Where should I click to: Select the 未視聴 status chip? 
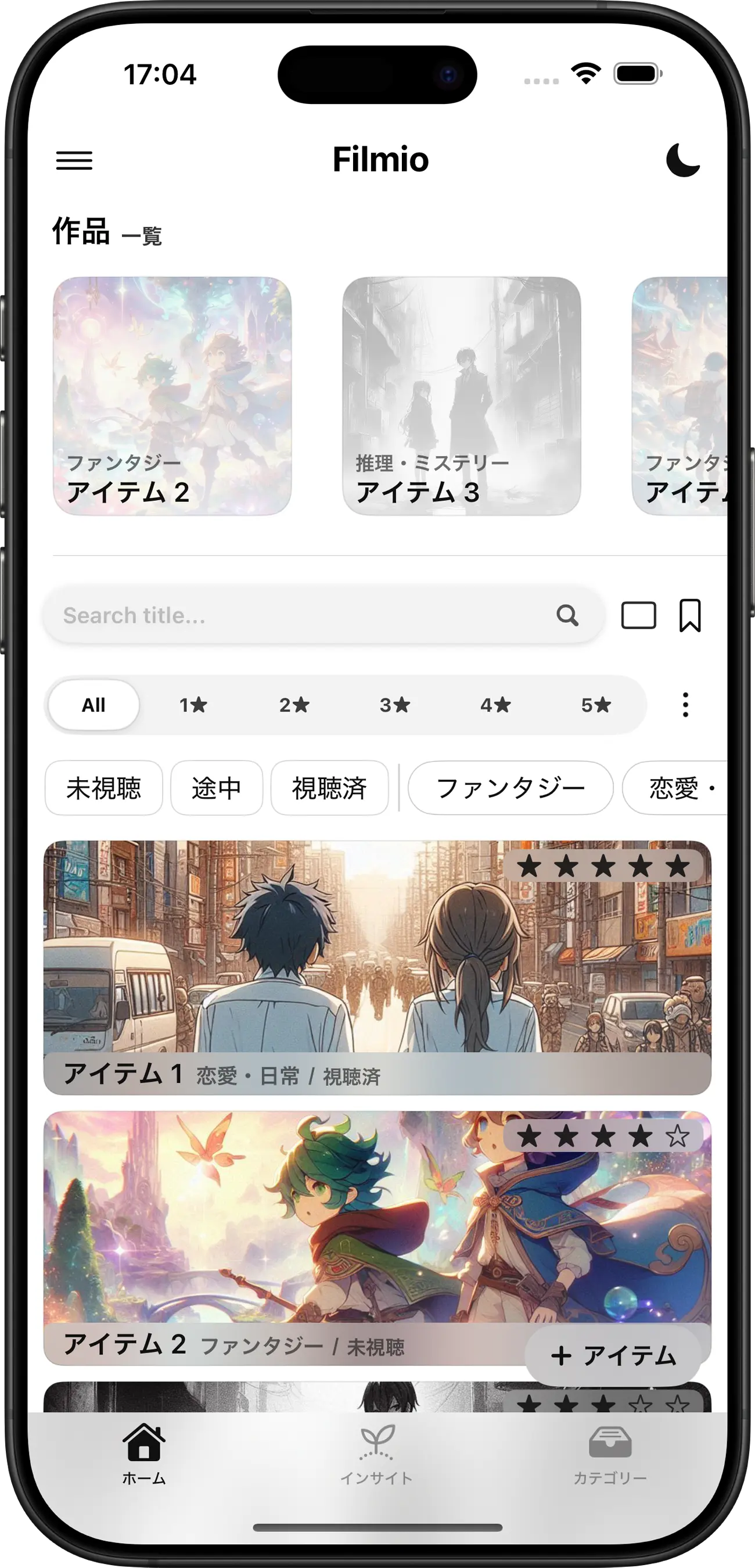coord(104,788)
